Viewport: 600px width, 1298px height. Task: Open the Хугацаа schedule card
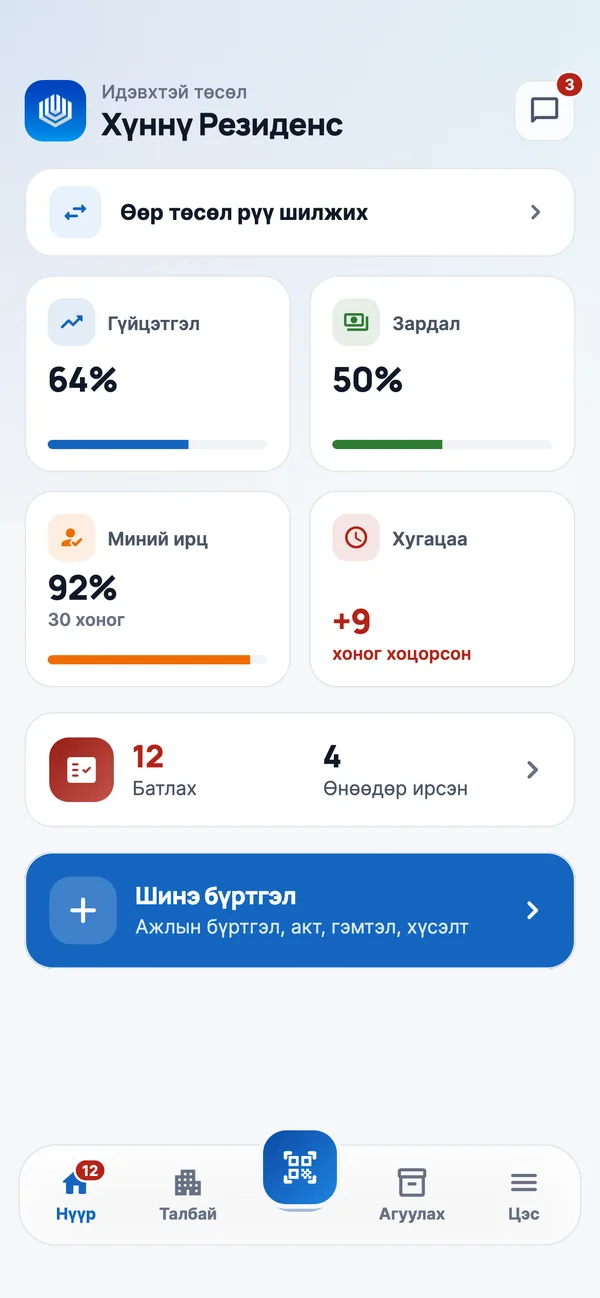point(442,589)
